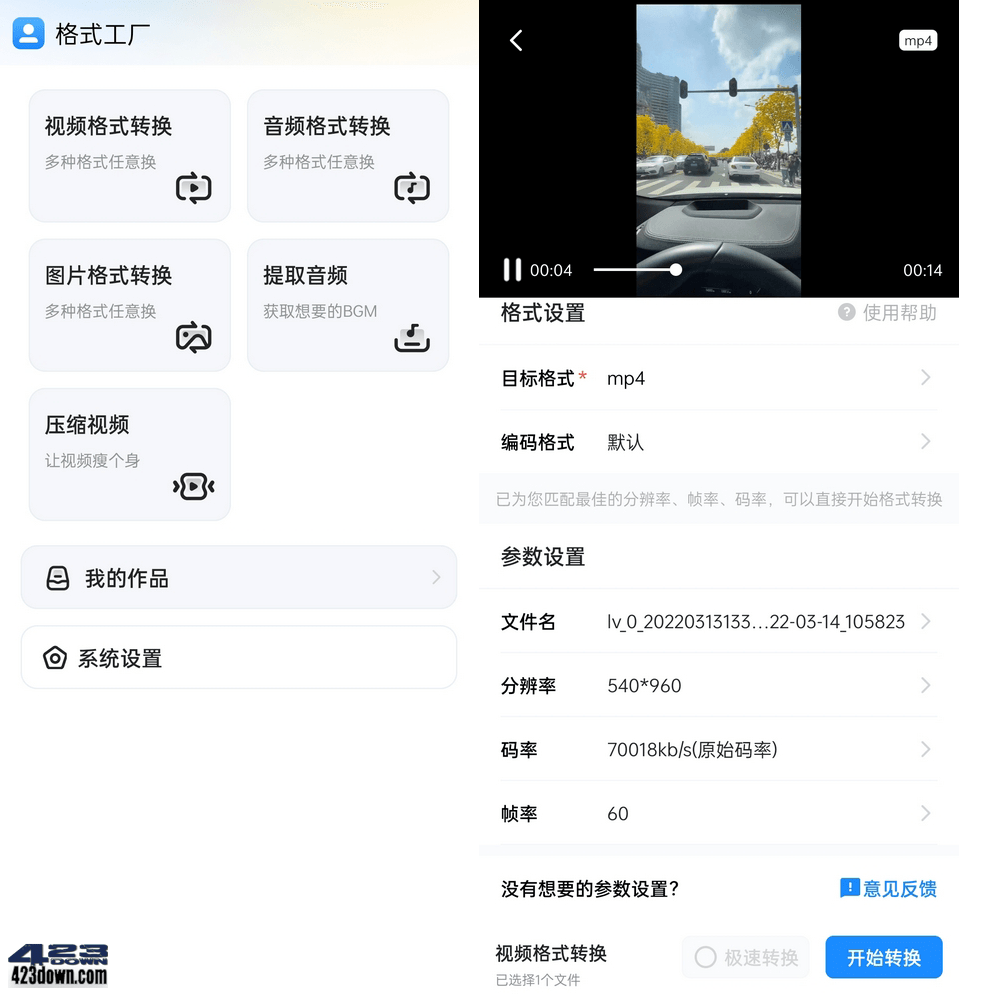
Task: Expand the 分辨率 resolution options
Action: click(x=924, y=686)
